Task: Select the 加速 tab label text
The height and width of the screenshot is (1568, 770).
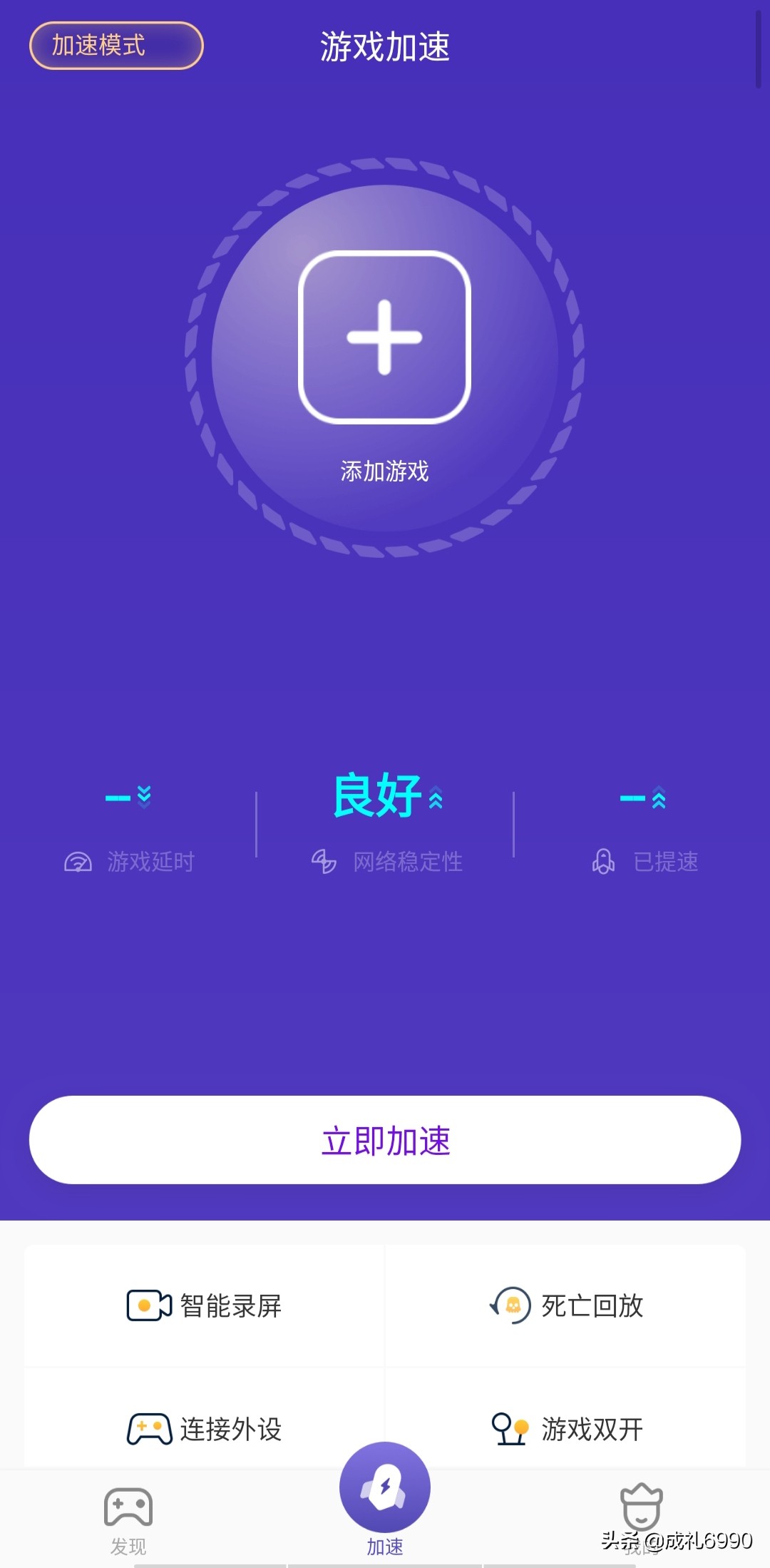Action: (x=385, y=1544)
